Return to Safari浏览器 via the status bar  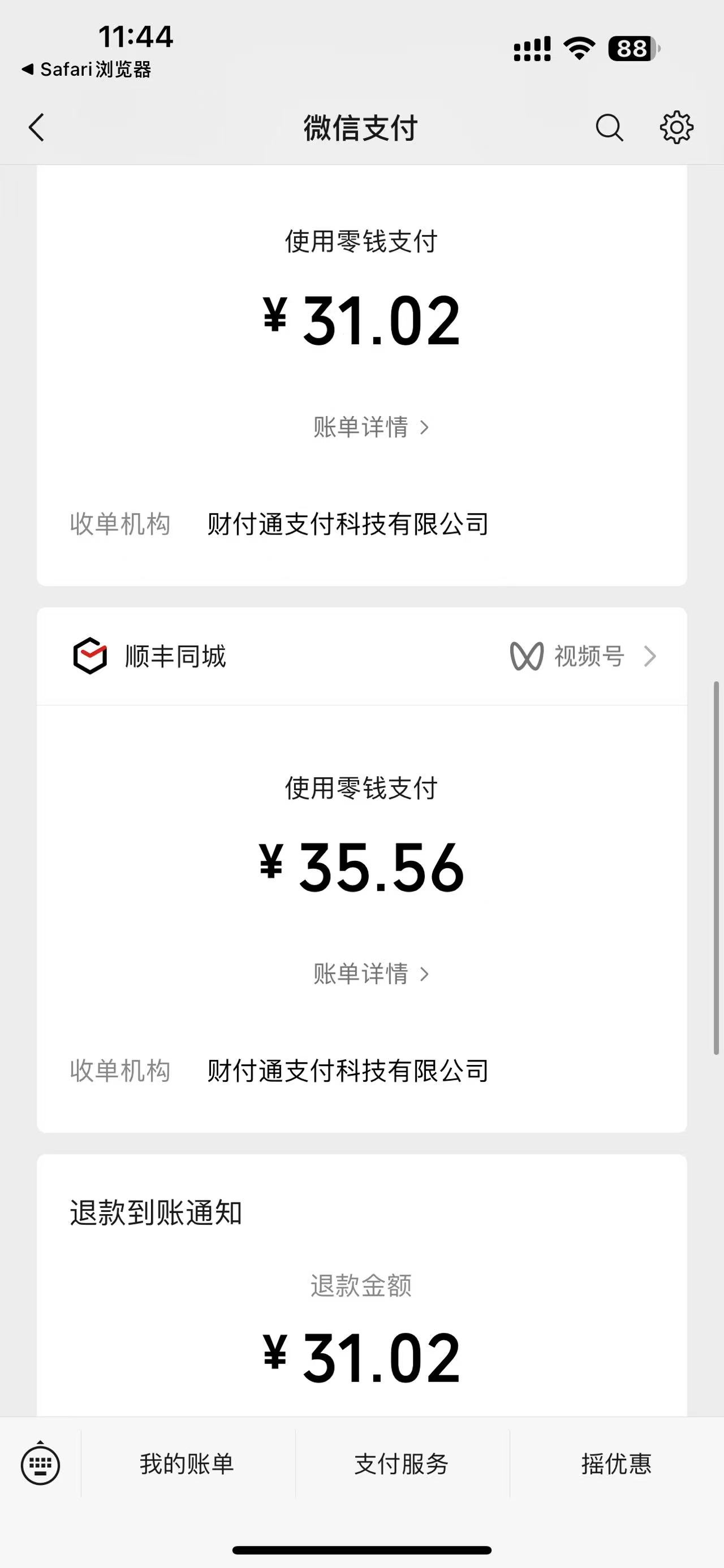(87, 70)
